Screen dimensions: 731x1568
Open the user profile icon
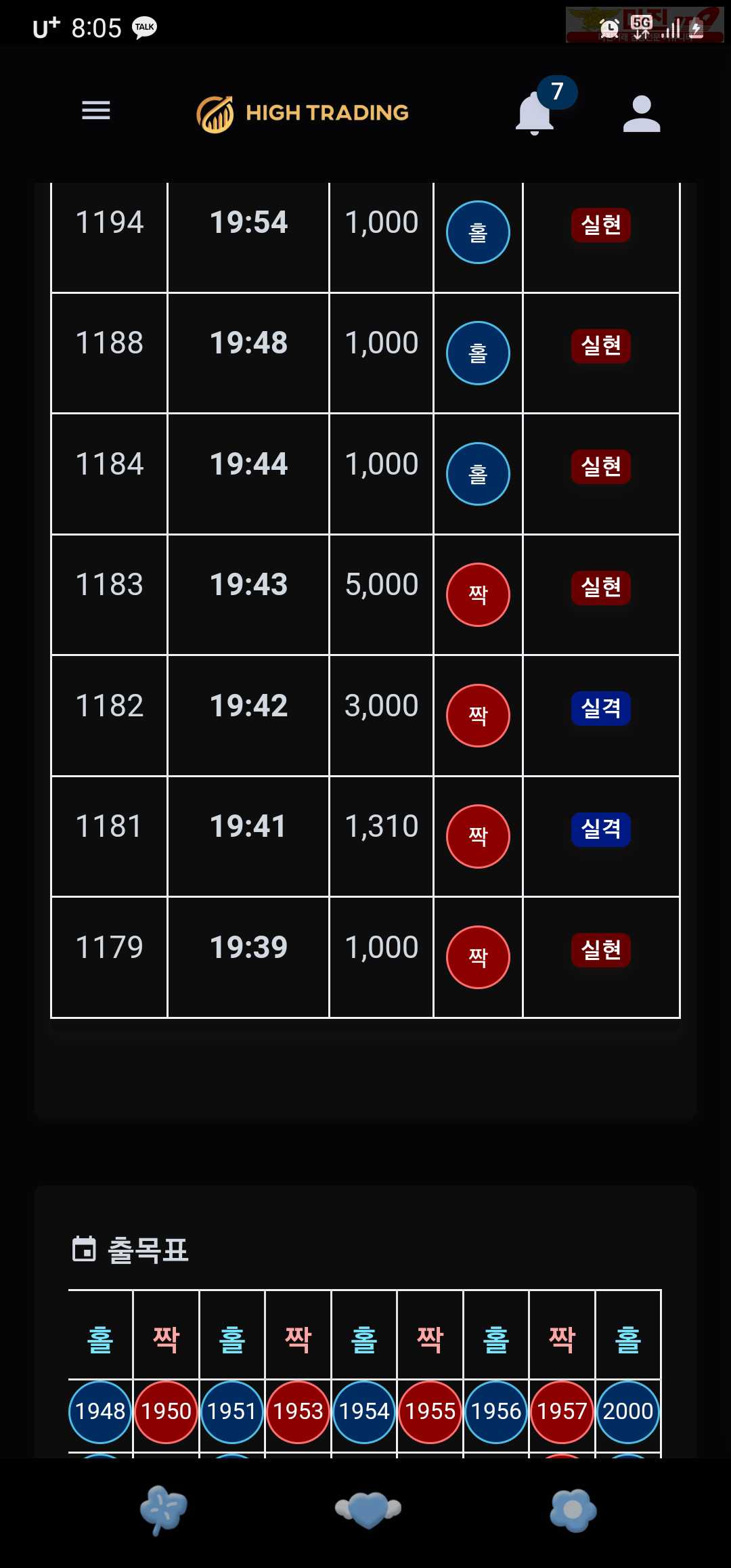click(641, 113)
